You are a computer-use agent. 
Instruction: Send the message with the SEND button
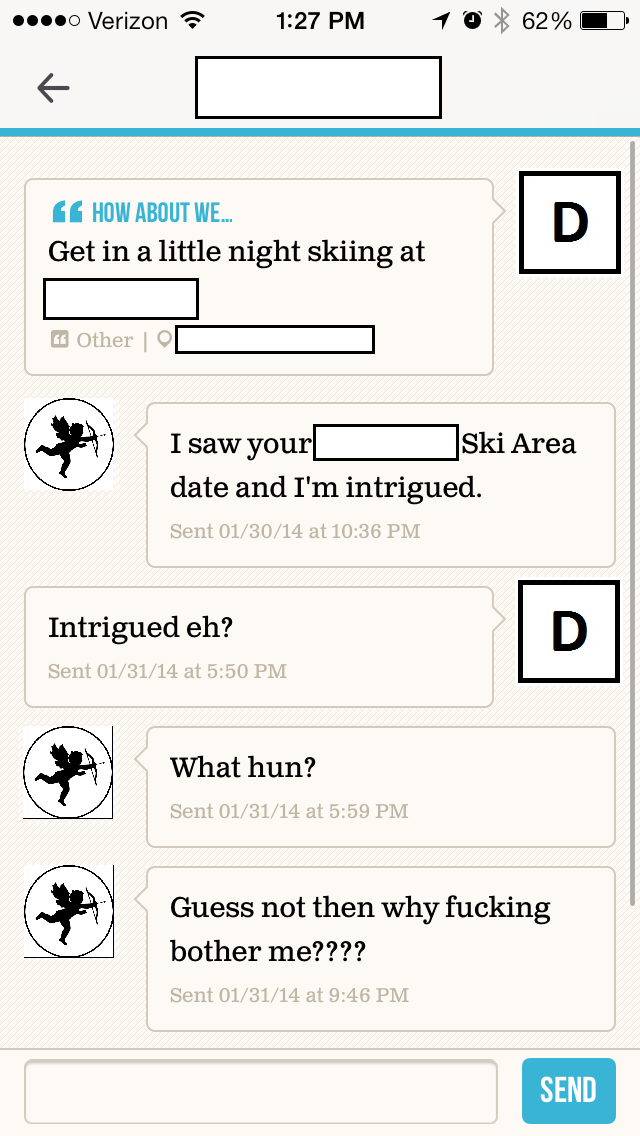point(568,1090)
